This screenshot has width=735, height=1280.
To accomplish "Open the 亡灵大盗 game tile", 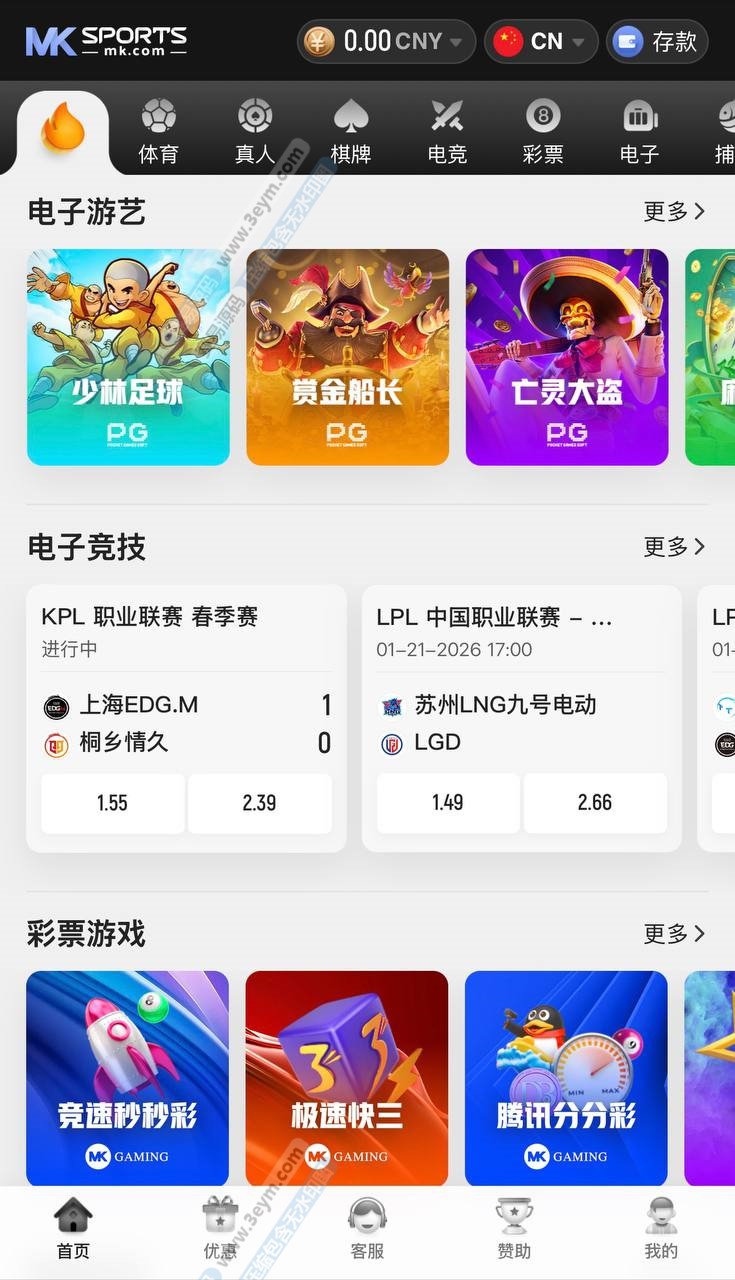I will [x=567, y=357].
